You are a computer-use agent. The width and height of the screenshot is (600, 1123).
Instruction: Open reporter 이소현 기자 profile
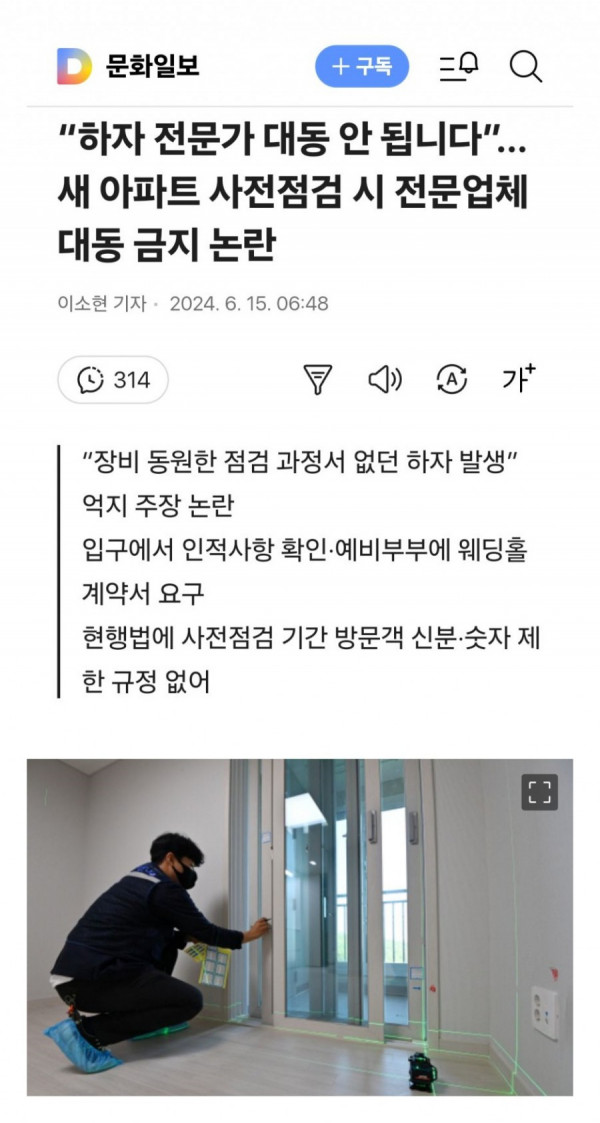pyautogui.click(x=102, y=303)
